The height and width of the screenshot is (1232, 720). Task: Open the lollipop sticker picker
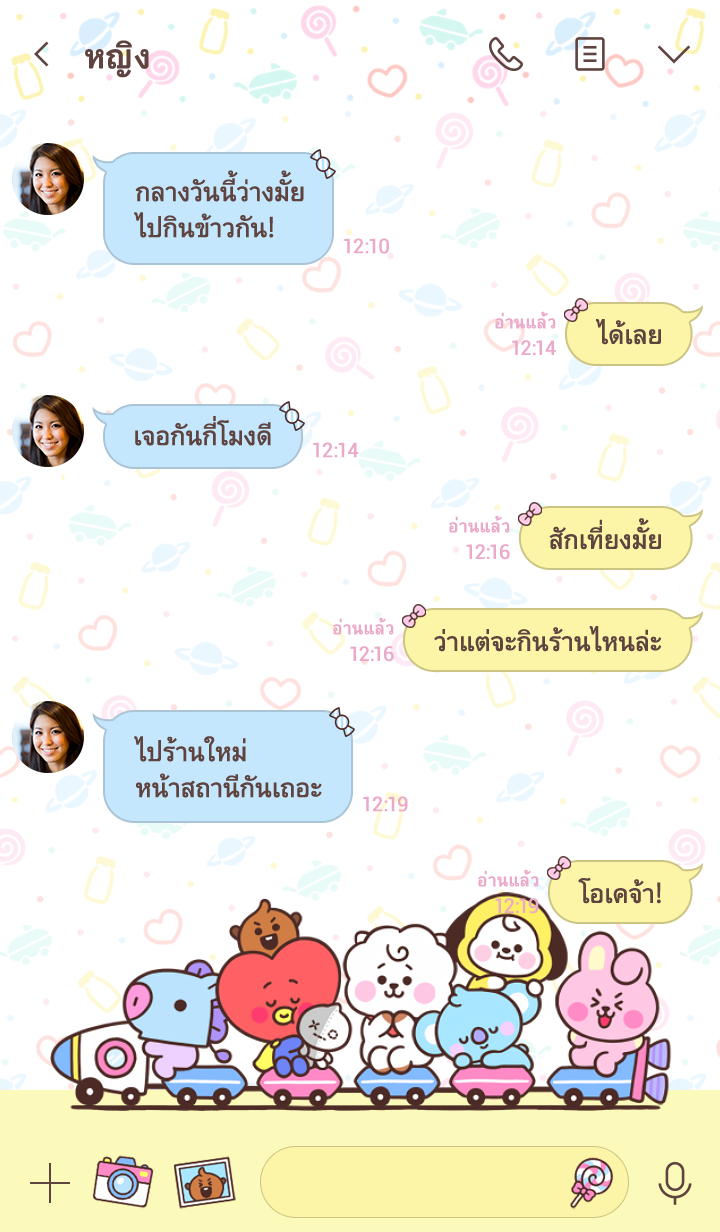click(589, 1182)
